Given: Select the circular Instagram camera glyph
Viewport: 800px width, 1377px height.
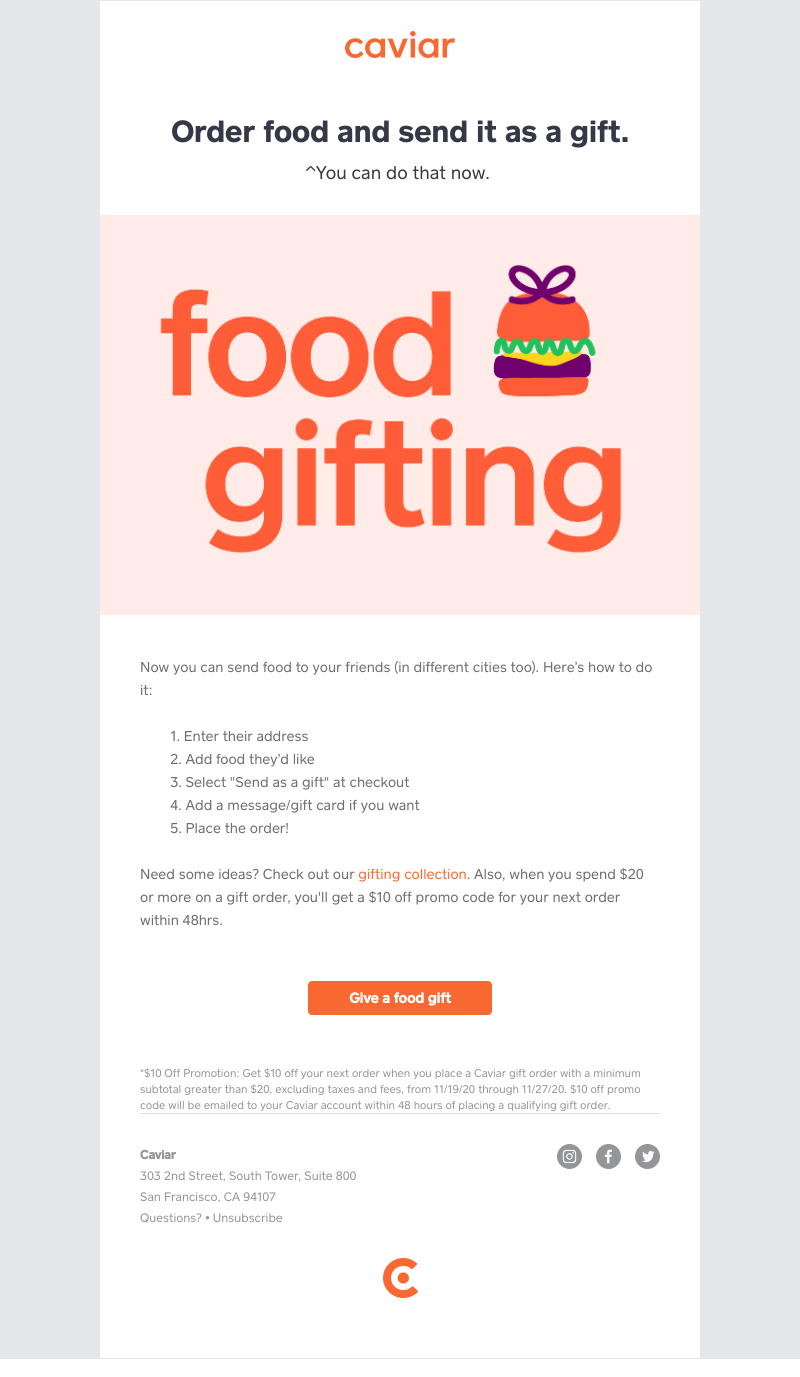Looking at the screenshot, I should point(569,1156).
